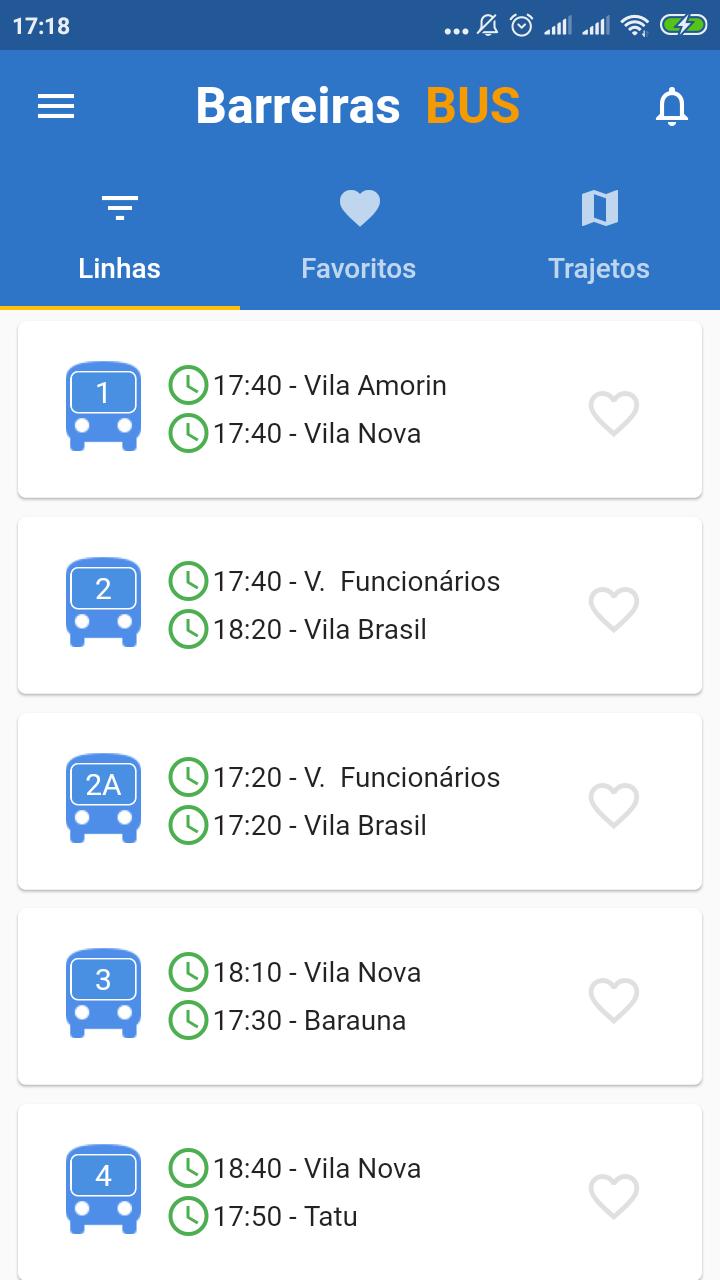
Task: Click the clock icon beside 17:50 Tatu
Action: 188,1216
